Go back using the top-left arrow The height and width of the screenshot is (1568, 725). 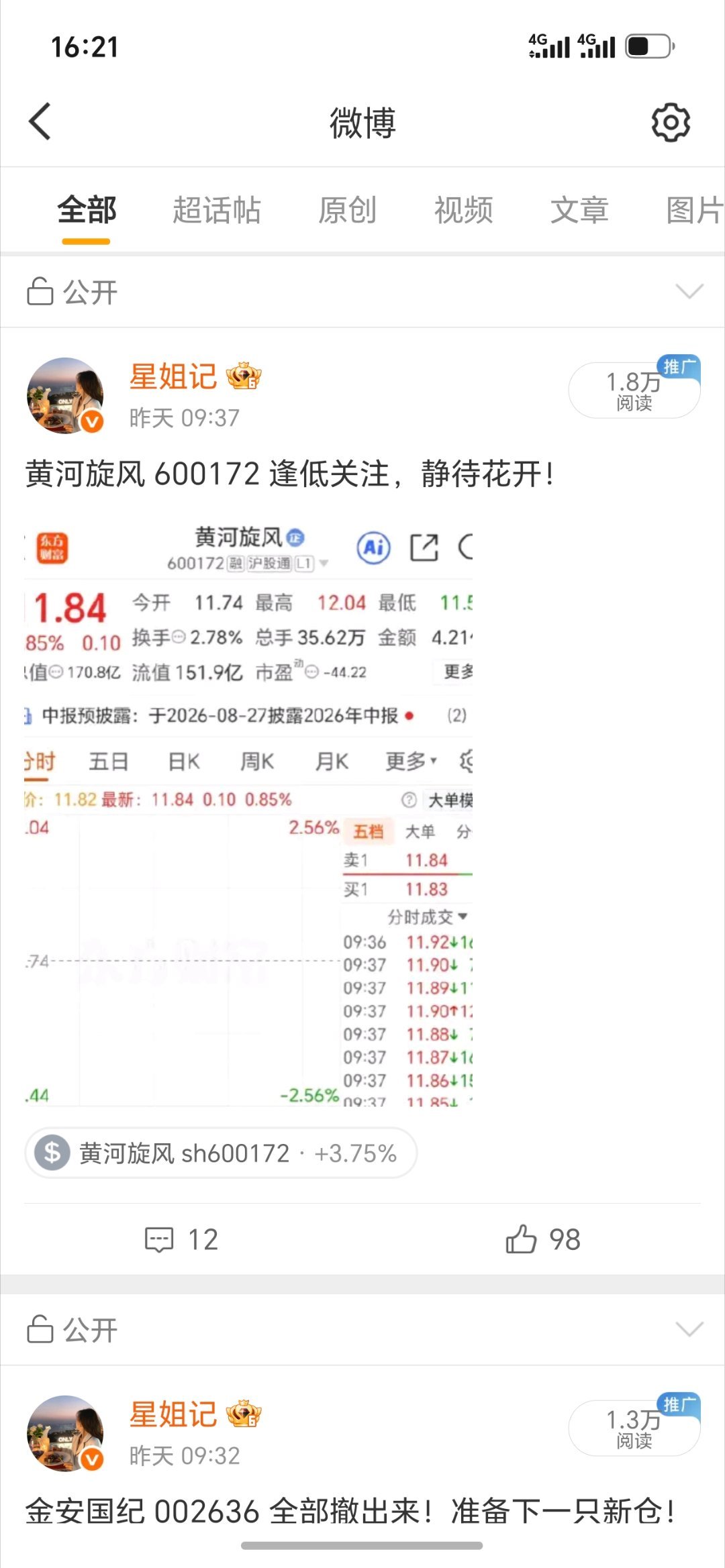[40, 121]
